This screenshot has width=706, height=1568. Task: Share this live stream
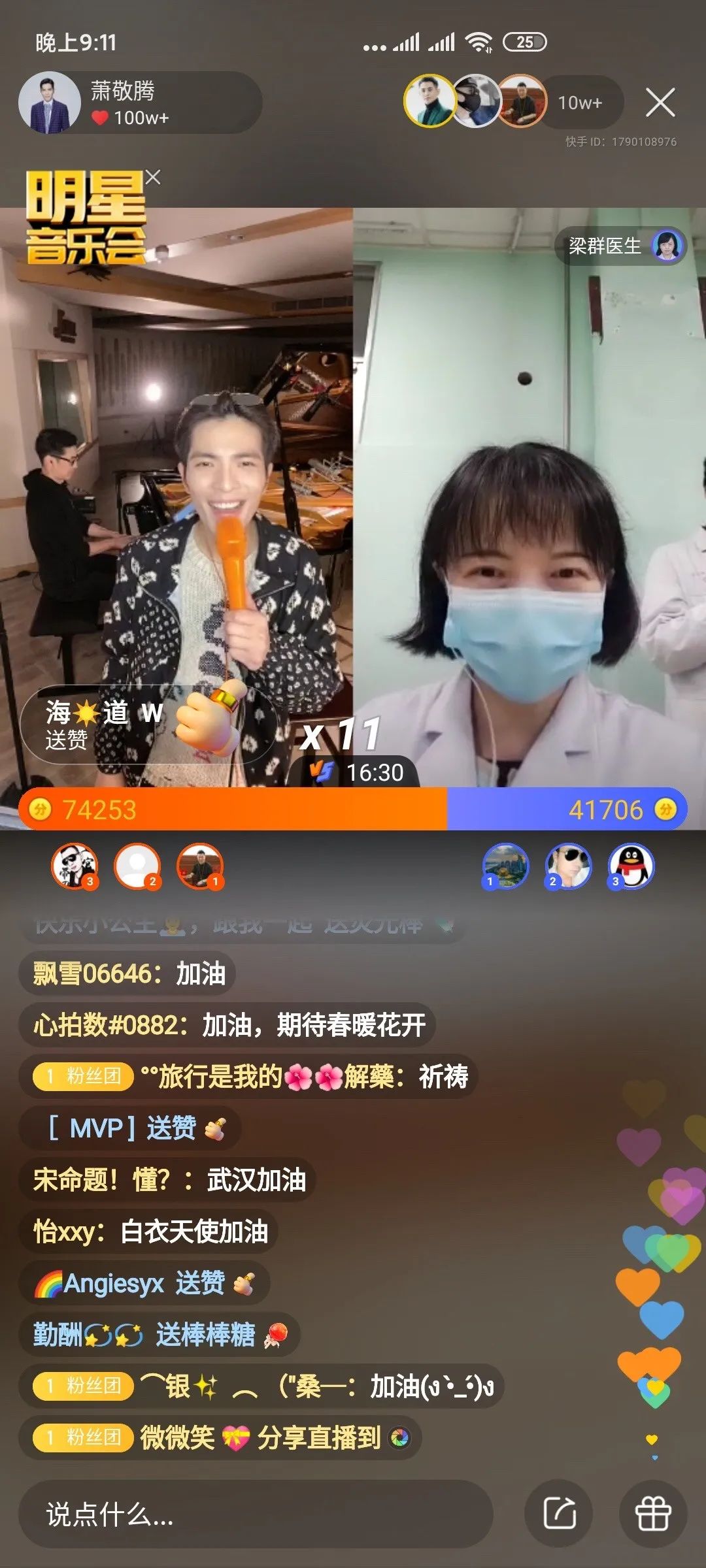click(x=559, y=1514)
